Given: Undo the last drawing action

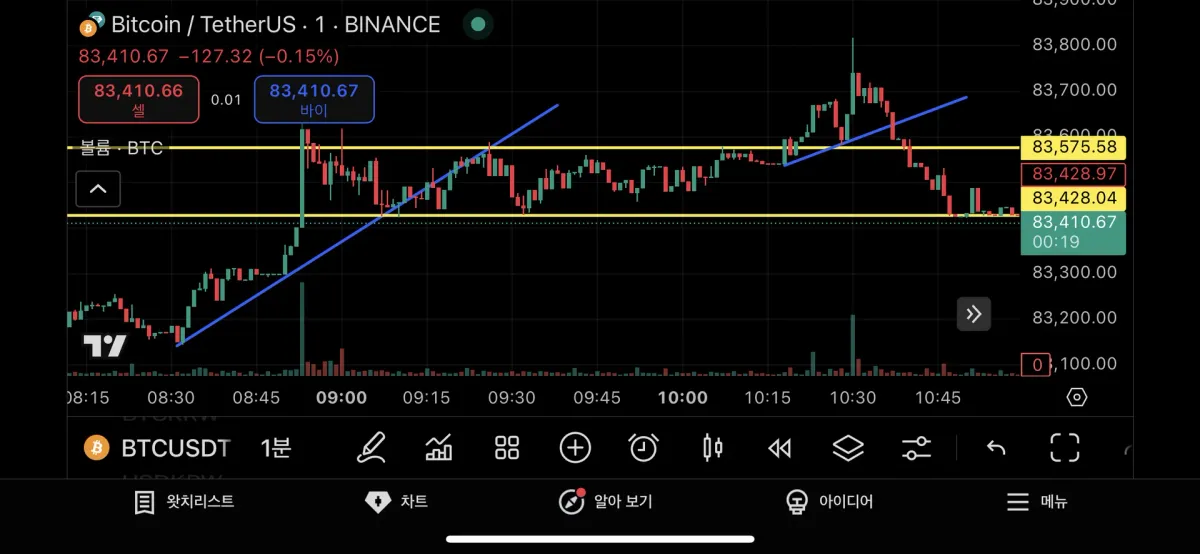Looking at the screenshot, I should click(x=995, y=448).
